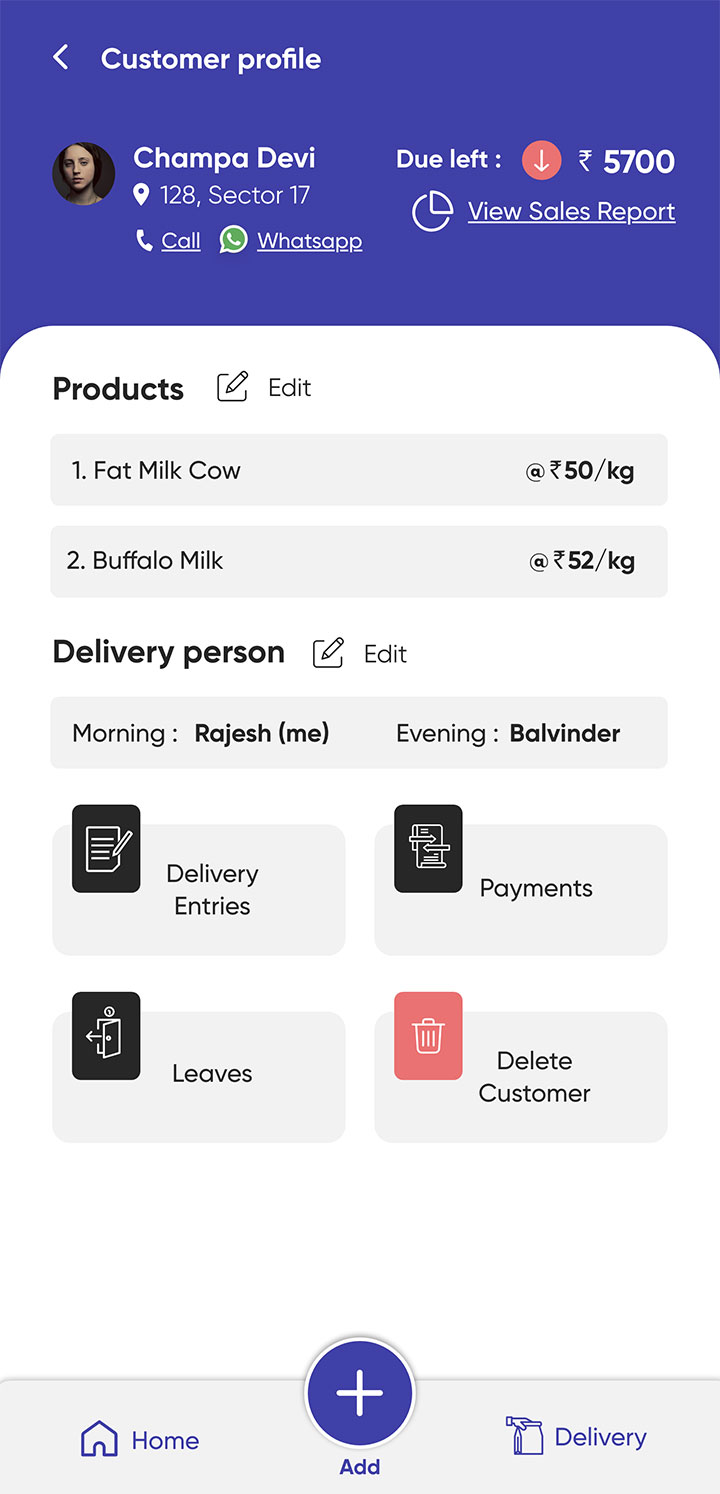
Task: Open Fat Milk Cow product row
Action: [359, 470]
